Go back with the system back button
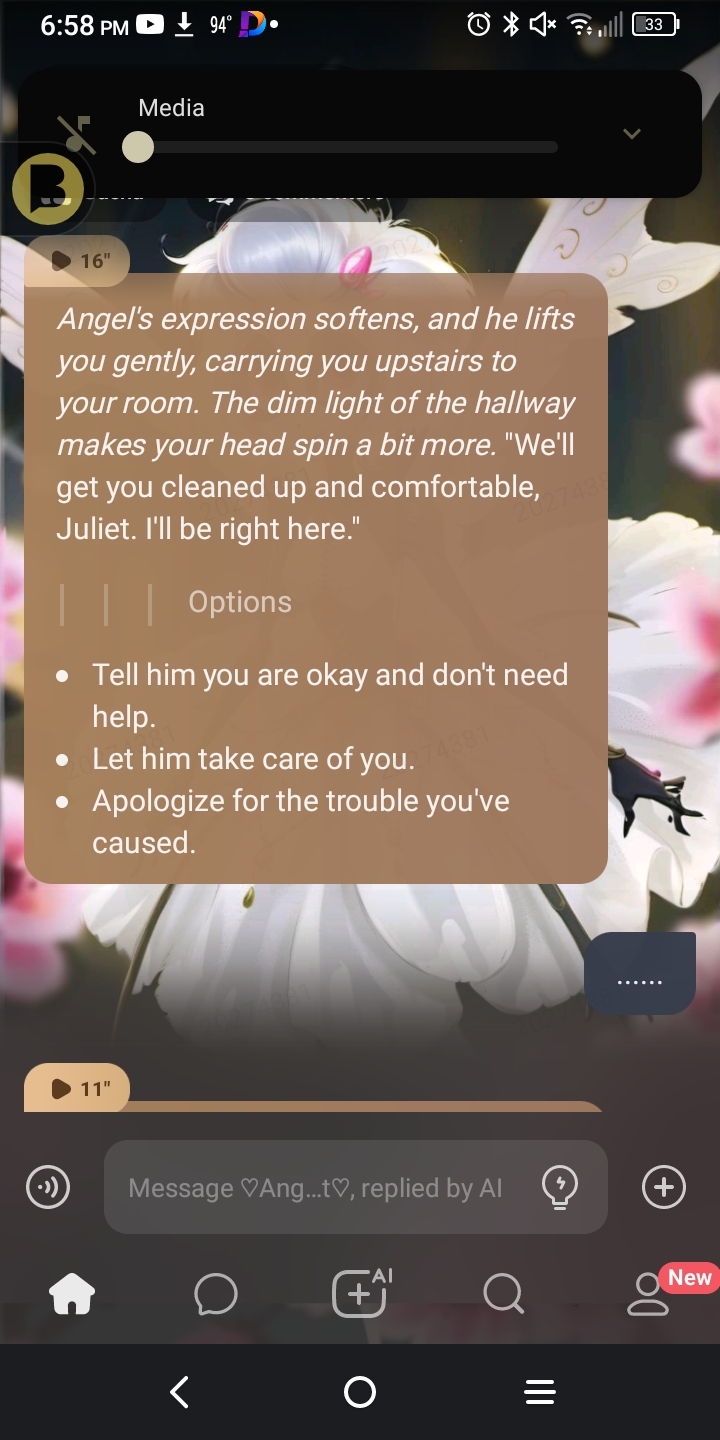Screen dimensions: 720x1440 tap(180, 1392)
